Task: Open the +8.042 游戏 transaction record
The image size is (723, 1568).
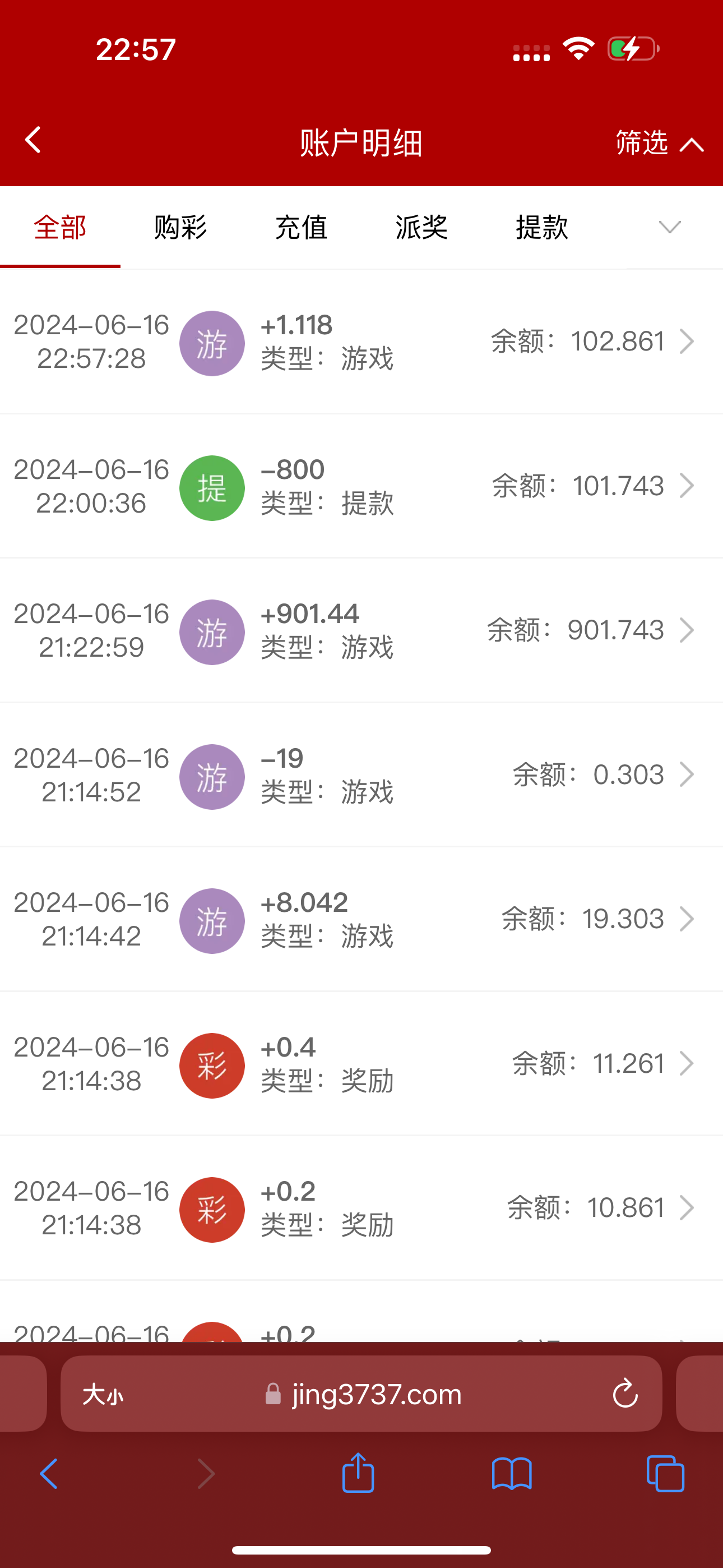Action: (x=361, y=919)
